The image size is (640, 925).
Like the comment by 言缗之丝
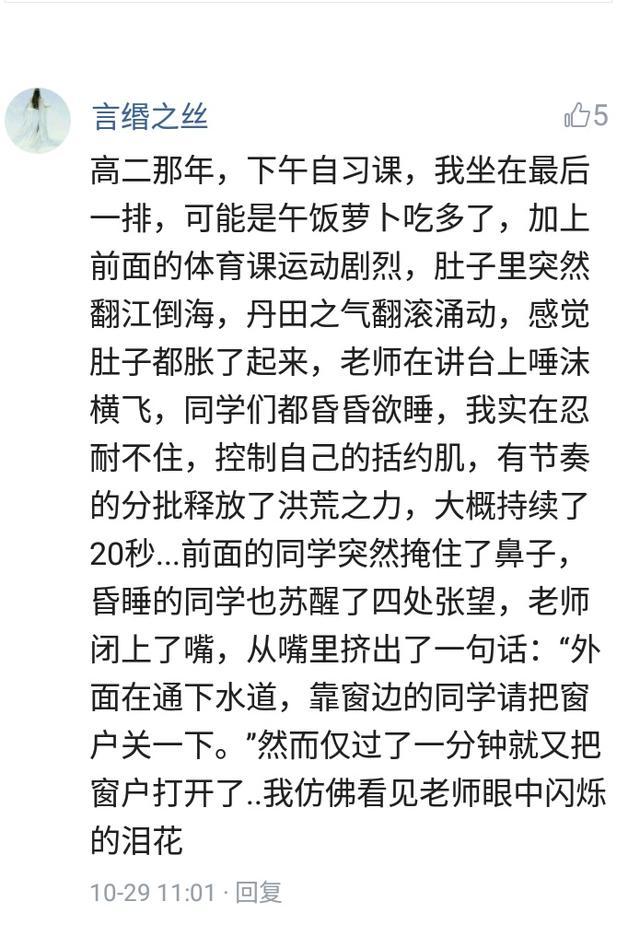point(578,116)
